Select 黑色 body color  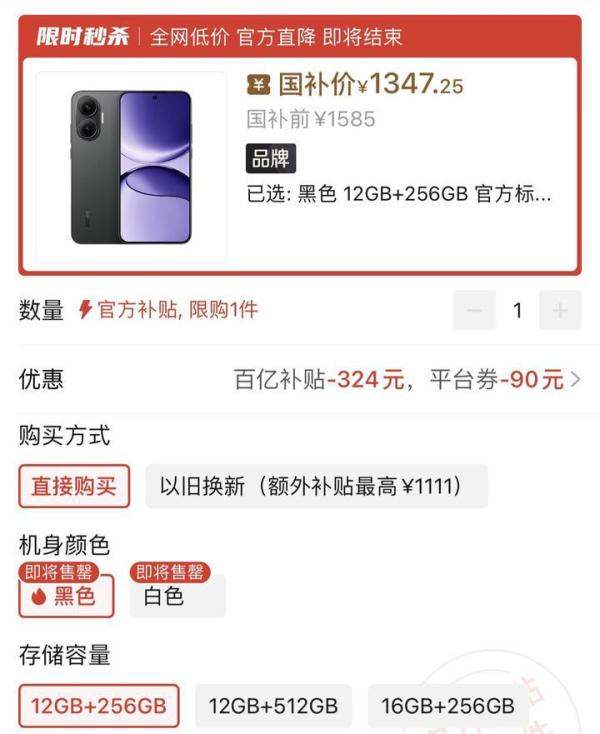pyautogui.click(x=66, y=597)
